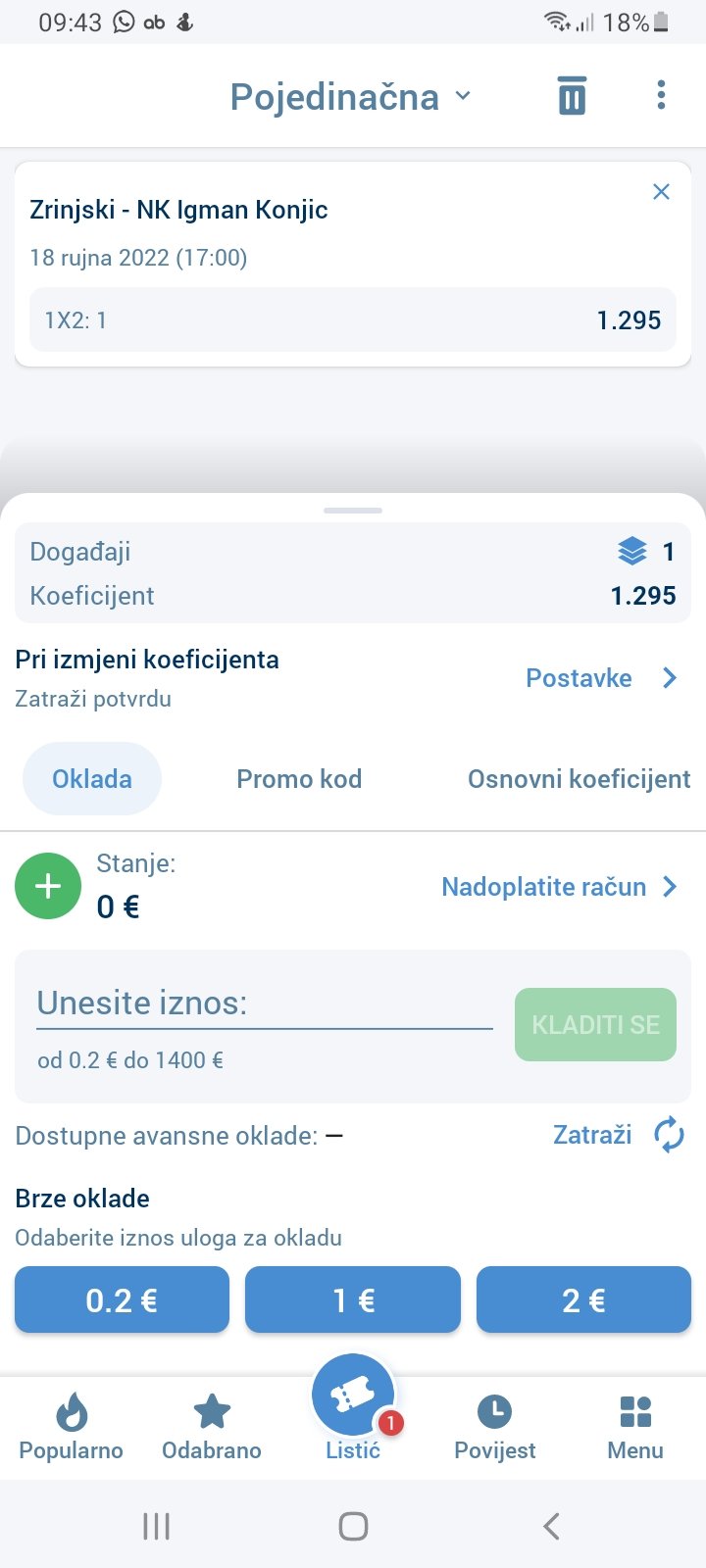Tap the green plus deposit button
The height and width of the screenshot is (1568, 706).
[48, 886]
